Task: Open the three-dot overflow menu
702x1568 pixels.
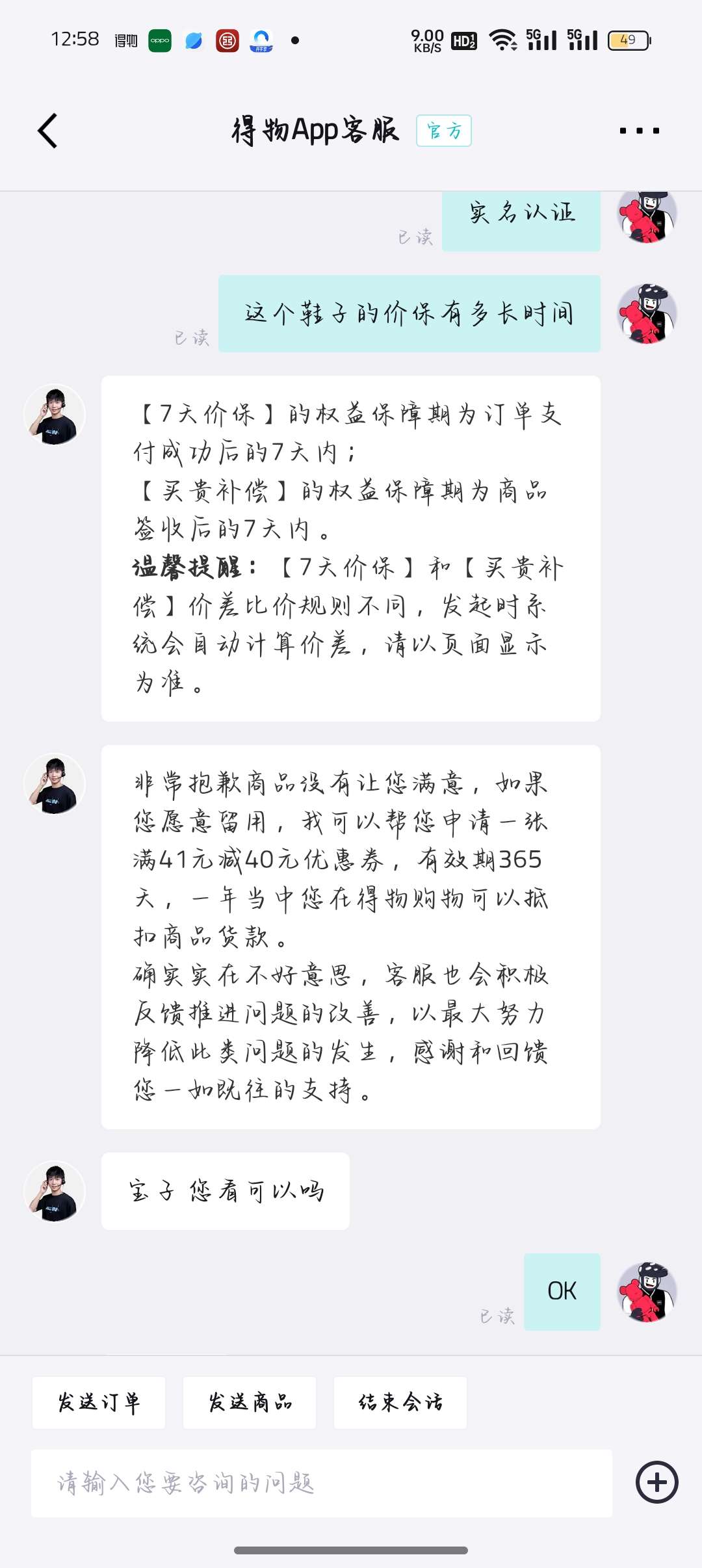Action: pyautogui.click(x=639, y=131)
